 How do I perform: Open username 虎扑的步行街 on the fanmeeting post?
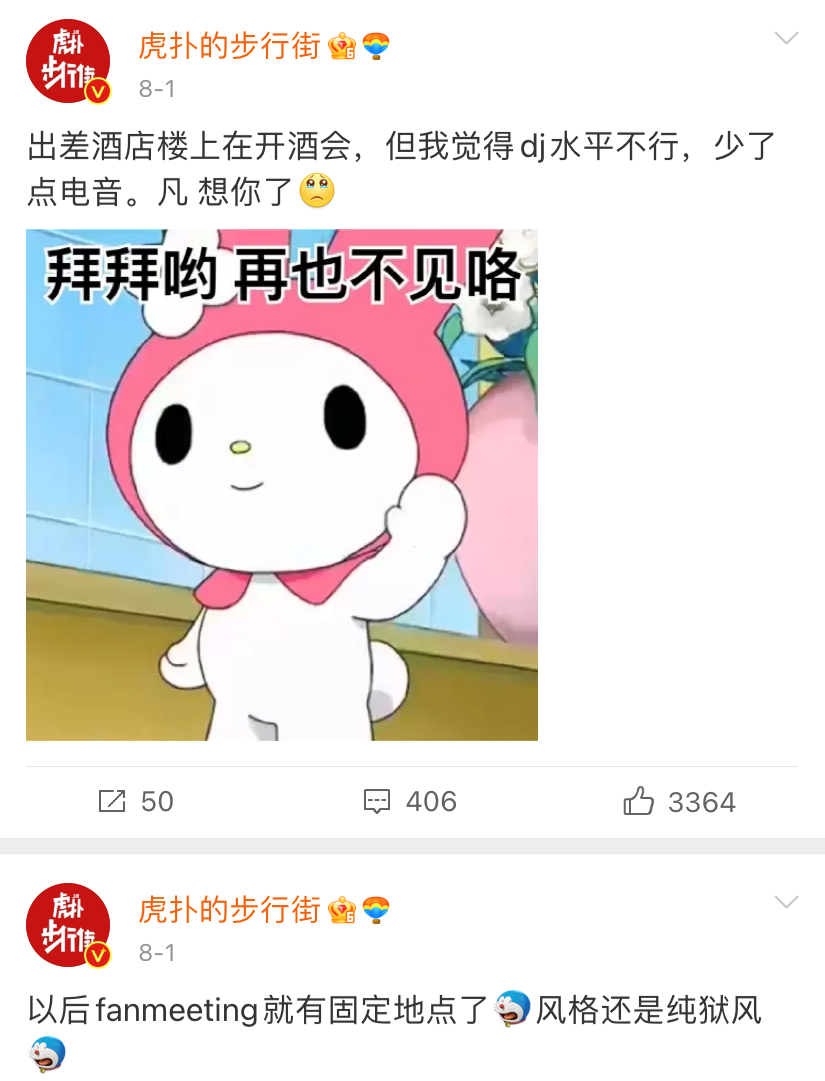click(x=229, y=910)
